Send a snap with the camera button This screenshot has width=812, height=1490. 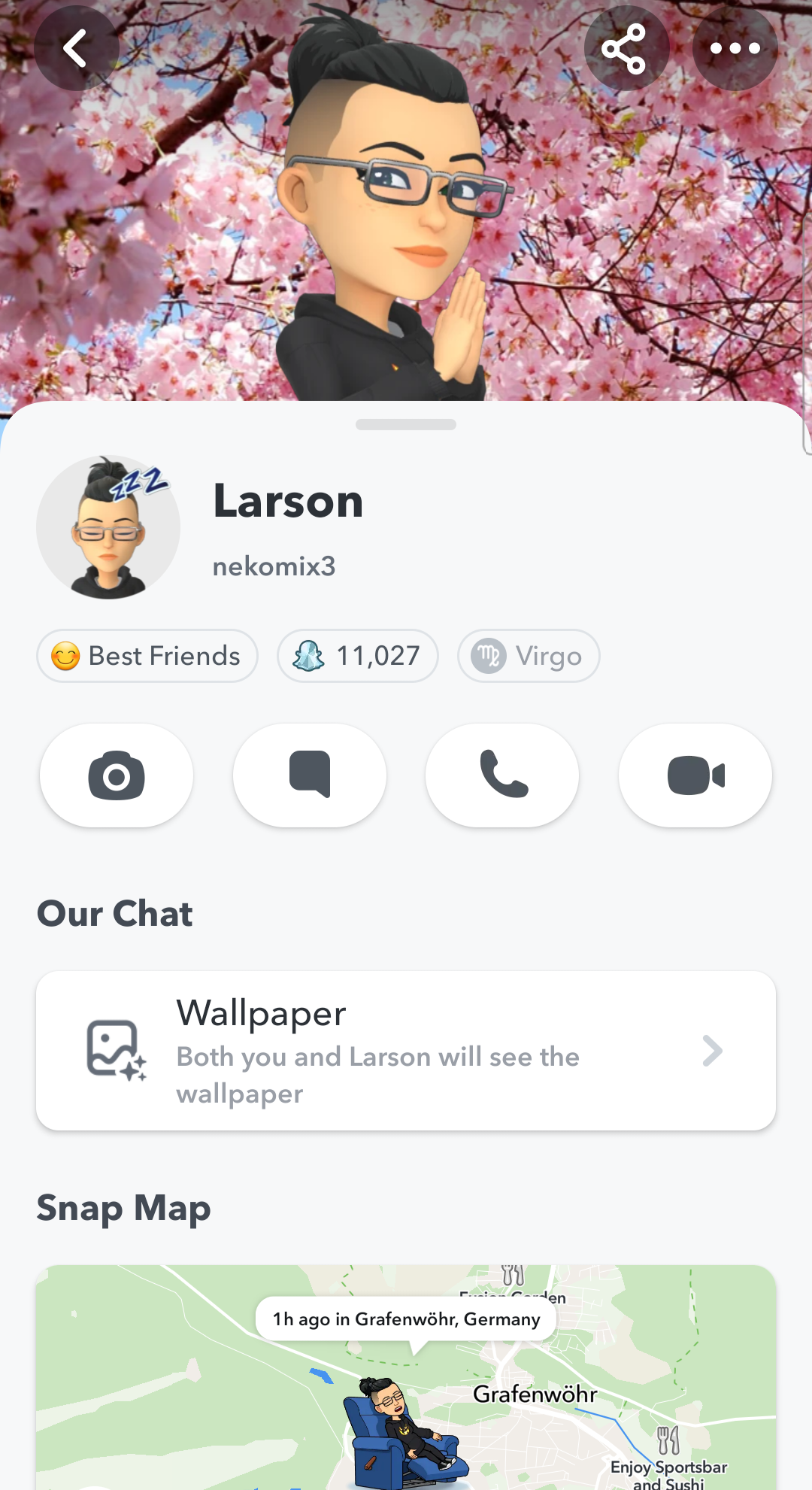117,775
